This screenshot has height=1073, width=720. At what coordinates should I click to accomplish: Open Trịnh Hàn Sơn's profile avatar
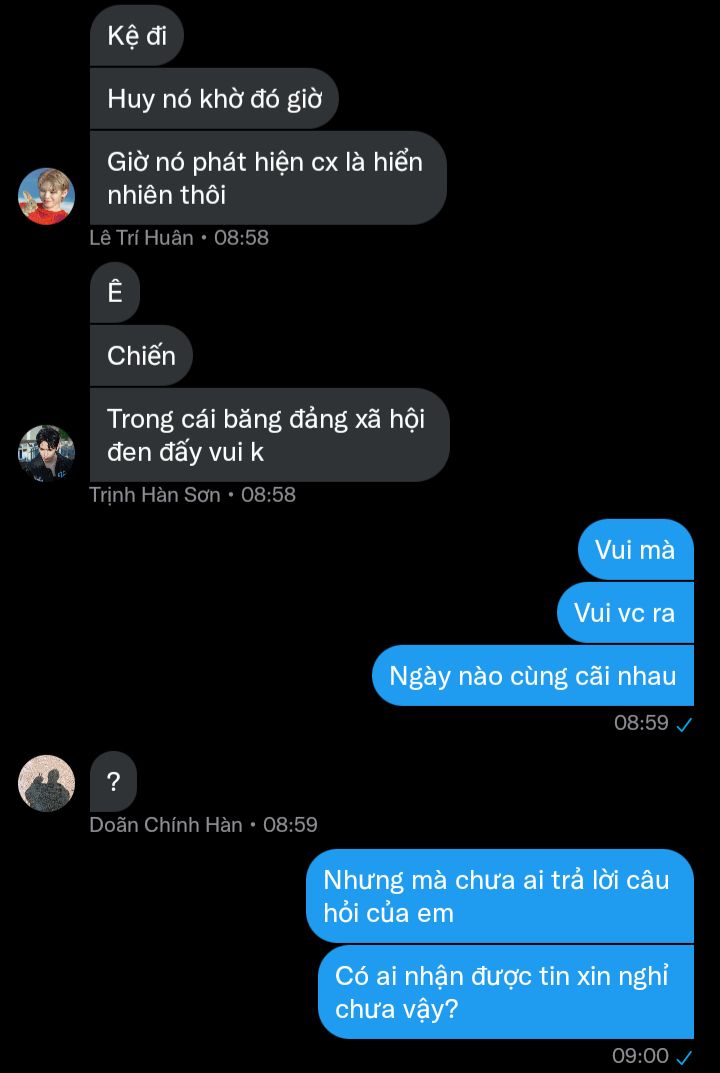[x=47, y=453]
